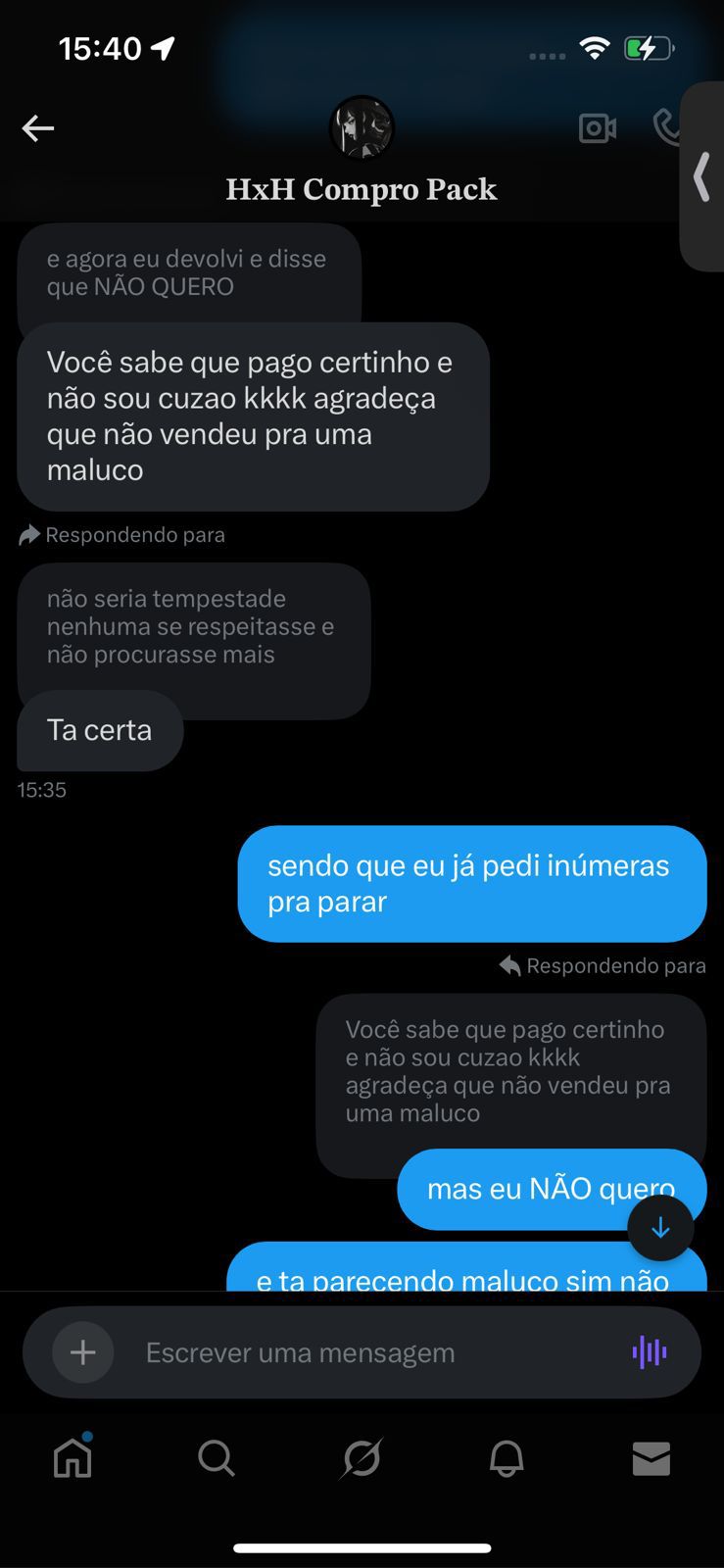The height and width of the screenshot is (1568, 724).
Task: Jump to latest messages with down arrow
Action: pyautogui.click(x=660, y=1228)
